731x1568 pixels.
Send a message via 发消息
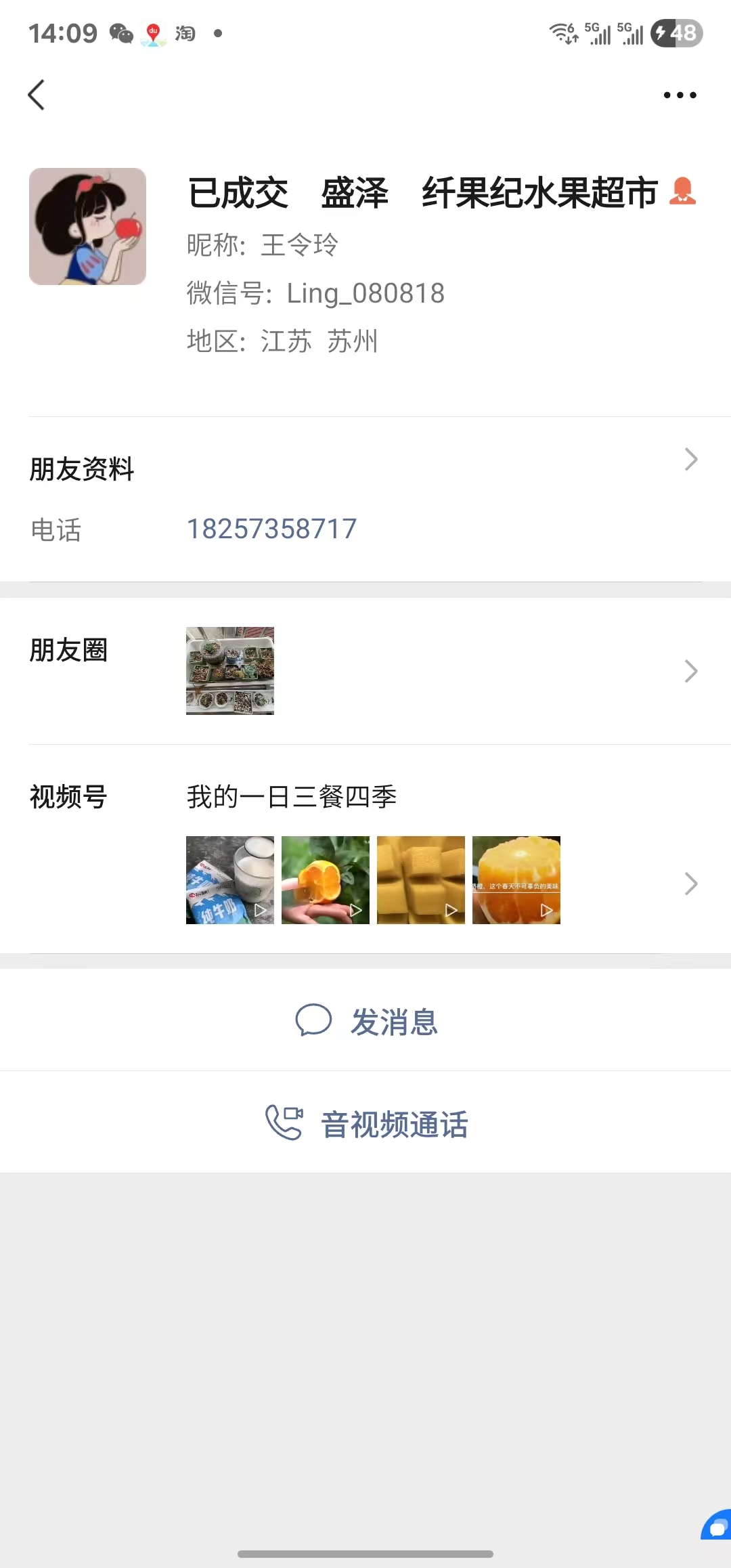click(366, 1021)
